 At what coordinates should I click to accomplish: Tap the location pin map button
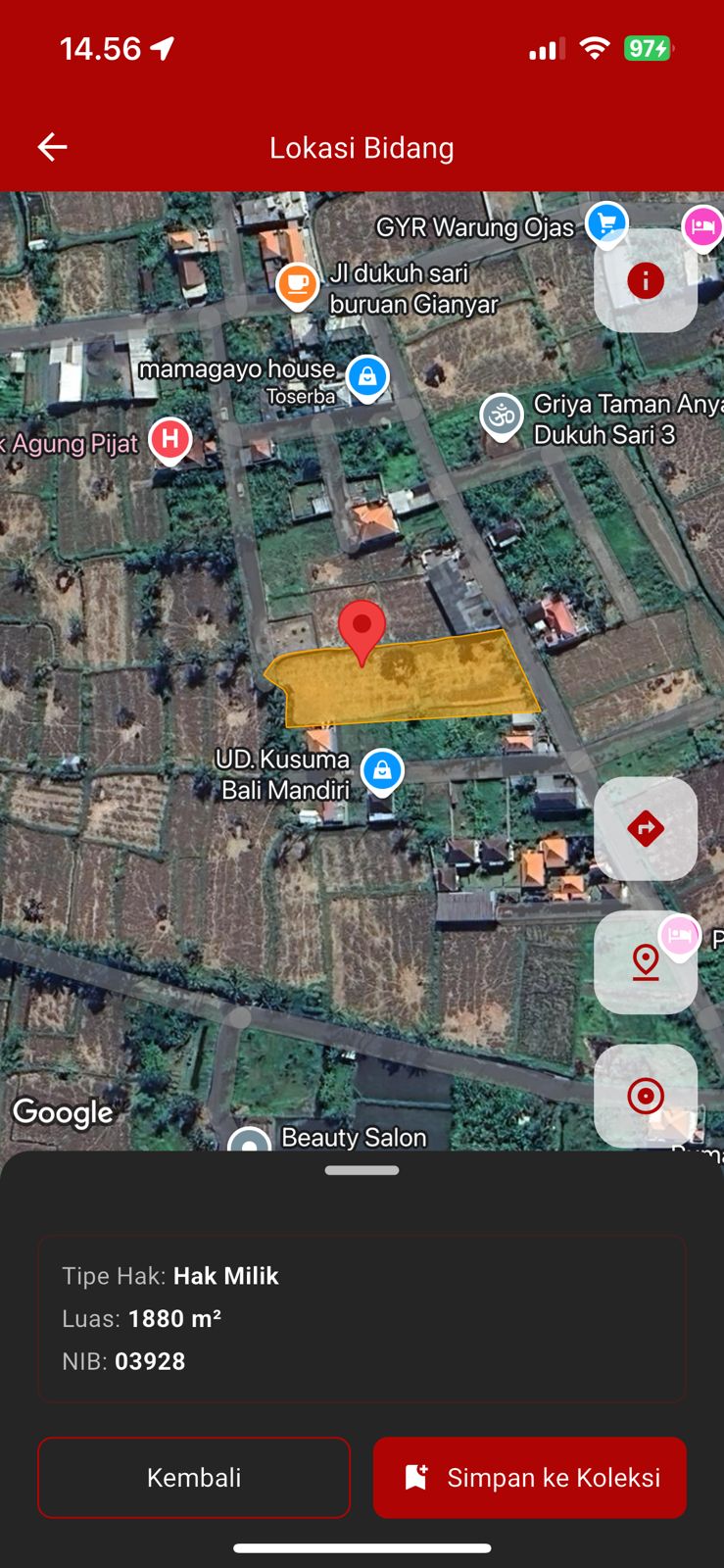pos(645,961)
